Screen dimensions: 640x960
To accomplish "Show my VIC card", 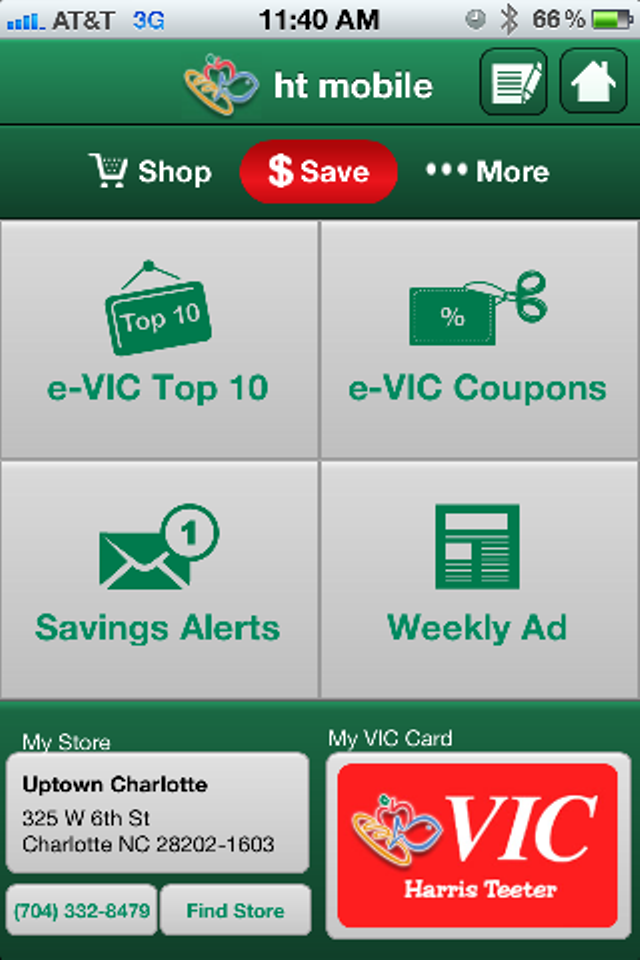I will click(478, 846).
